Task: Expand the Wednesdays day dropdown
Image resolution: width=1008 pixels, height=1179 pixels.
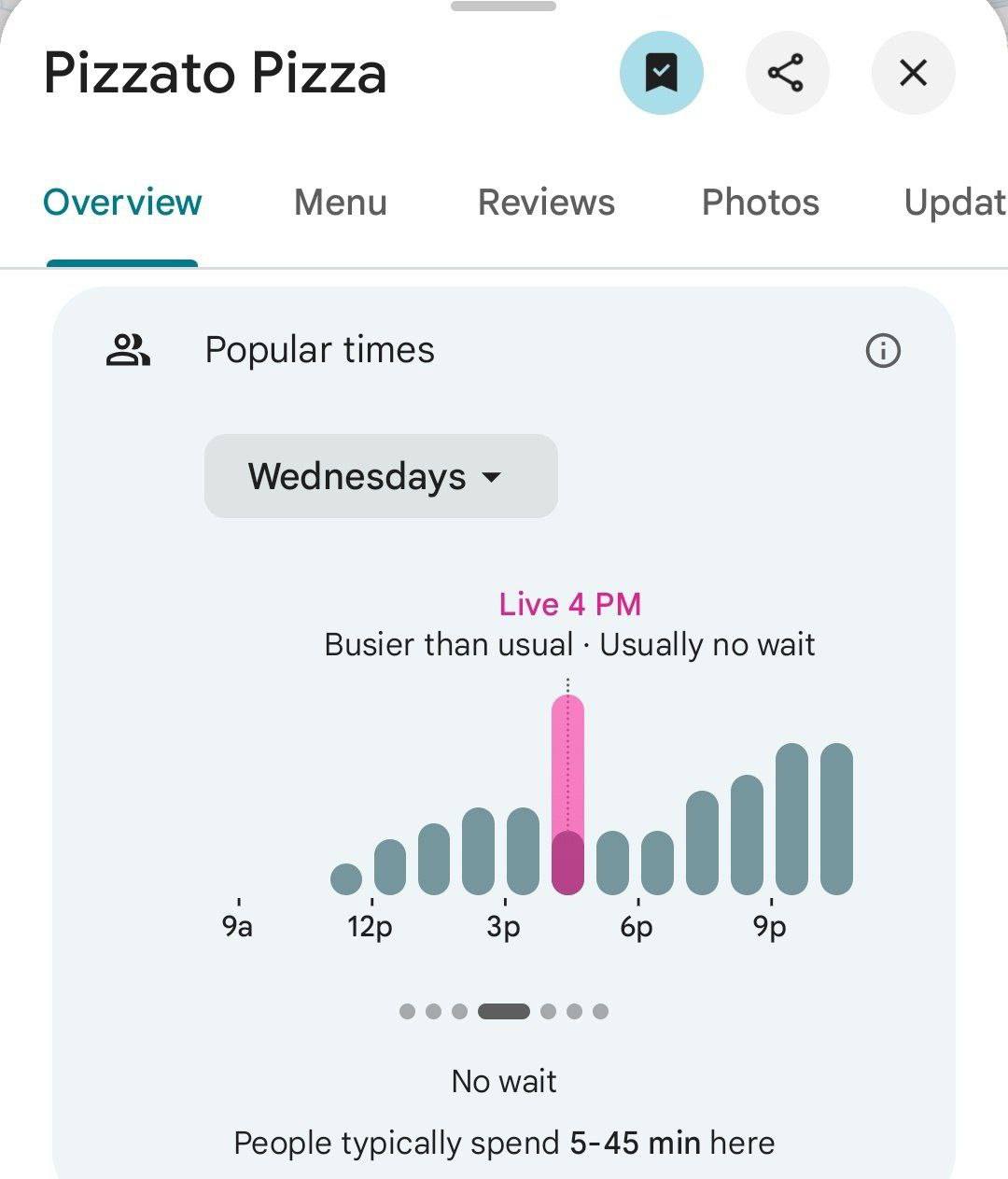Action: click(380, 476)
